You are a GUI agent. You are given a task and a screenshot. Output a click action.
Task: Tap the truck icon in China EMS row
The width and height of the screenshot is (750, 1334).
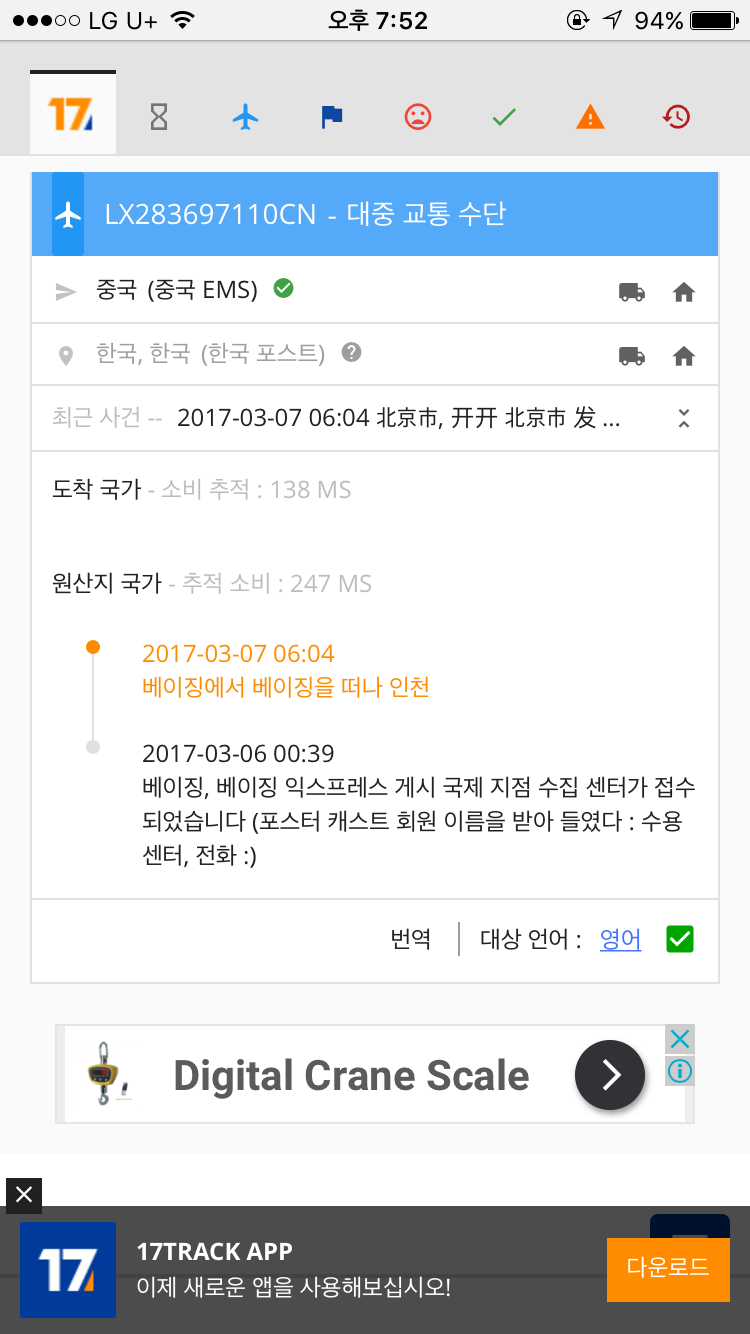coord(632,292)
